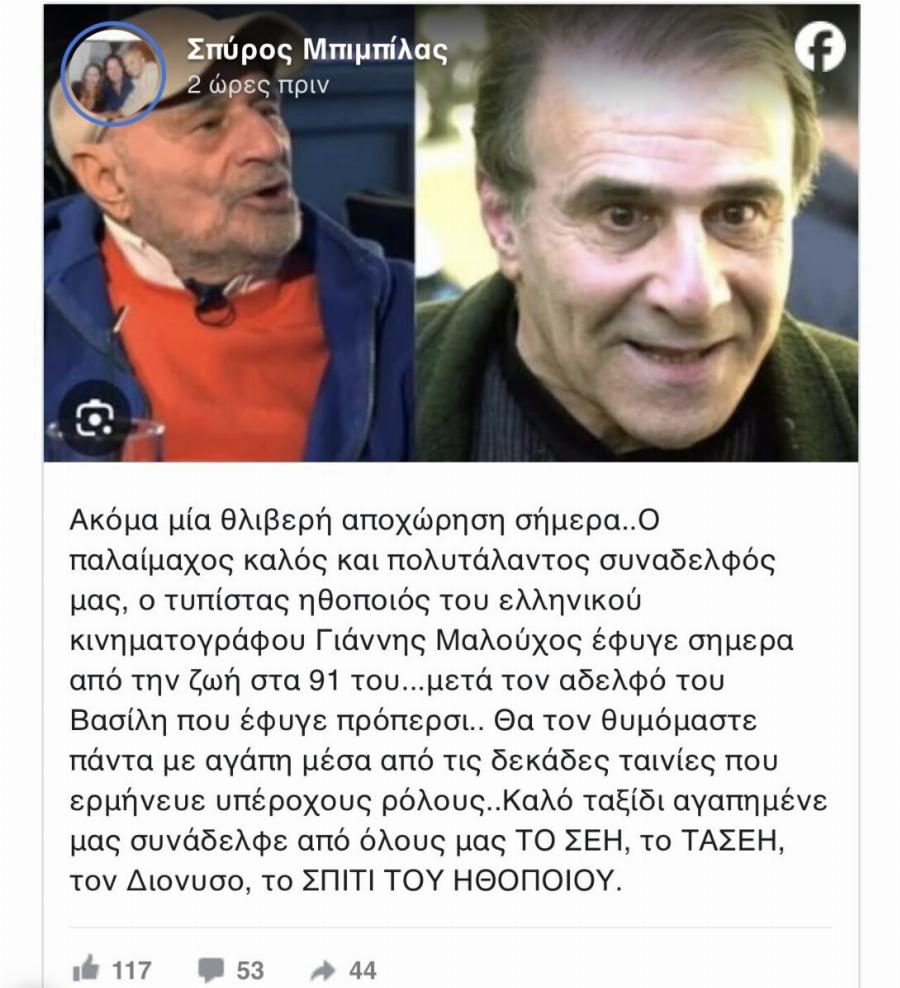Click the 117 likes count
The image size is (900, 988).
click(x=135, y=967)
